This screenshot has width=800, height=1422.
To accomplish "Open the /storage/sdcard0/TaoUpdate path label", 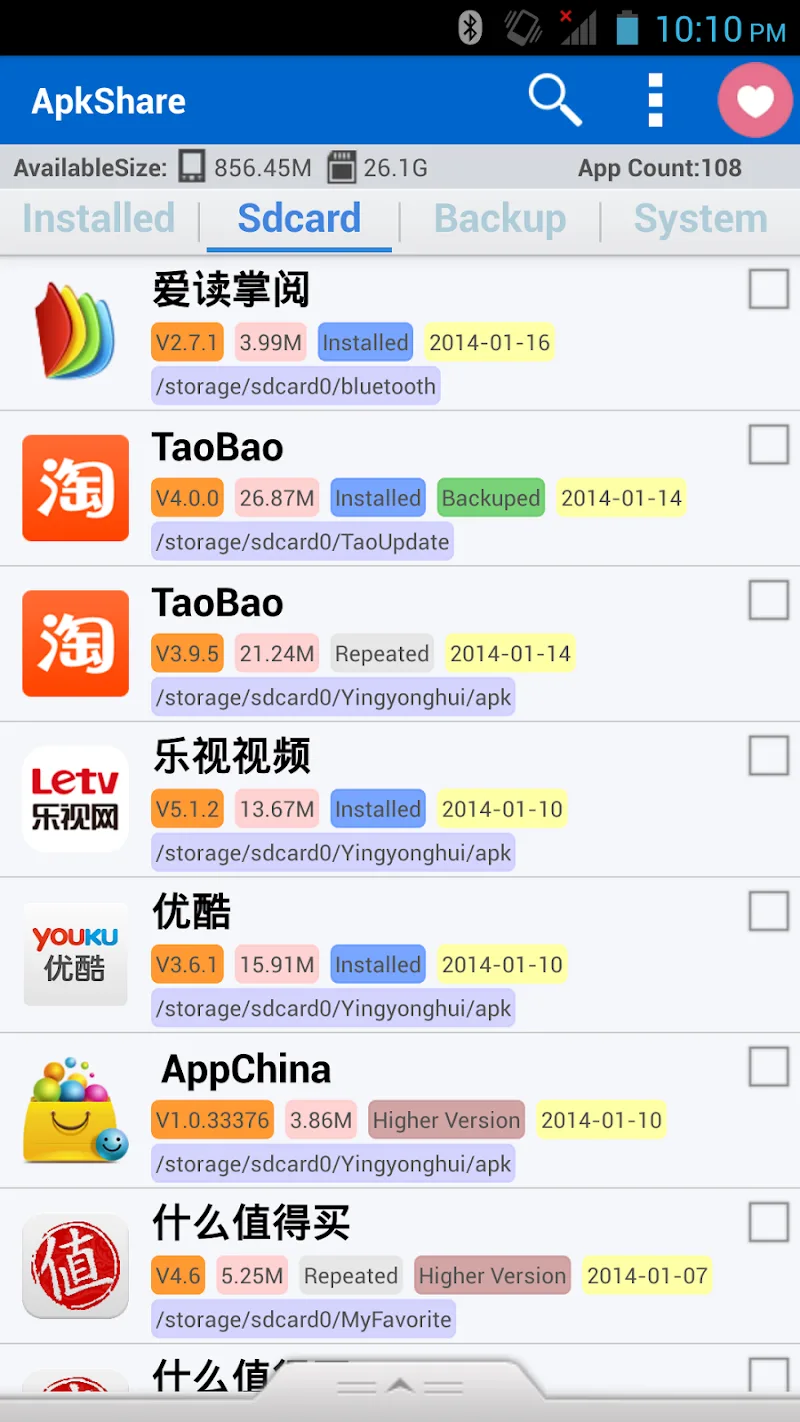I will click(x=301, y=541).
